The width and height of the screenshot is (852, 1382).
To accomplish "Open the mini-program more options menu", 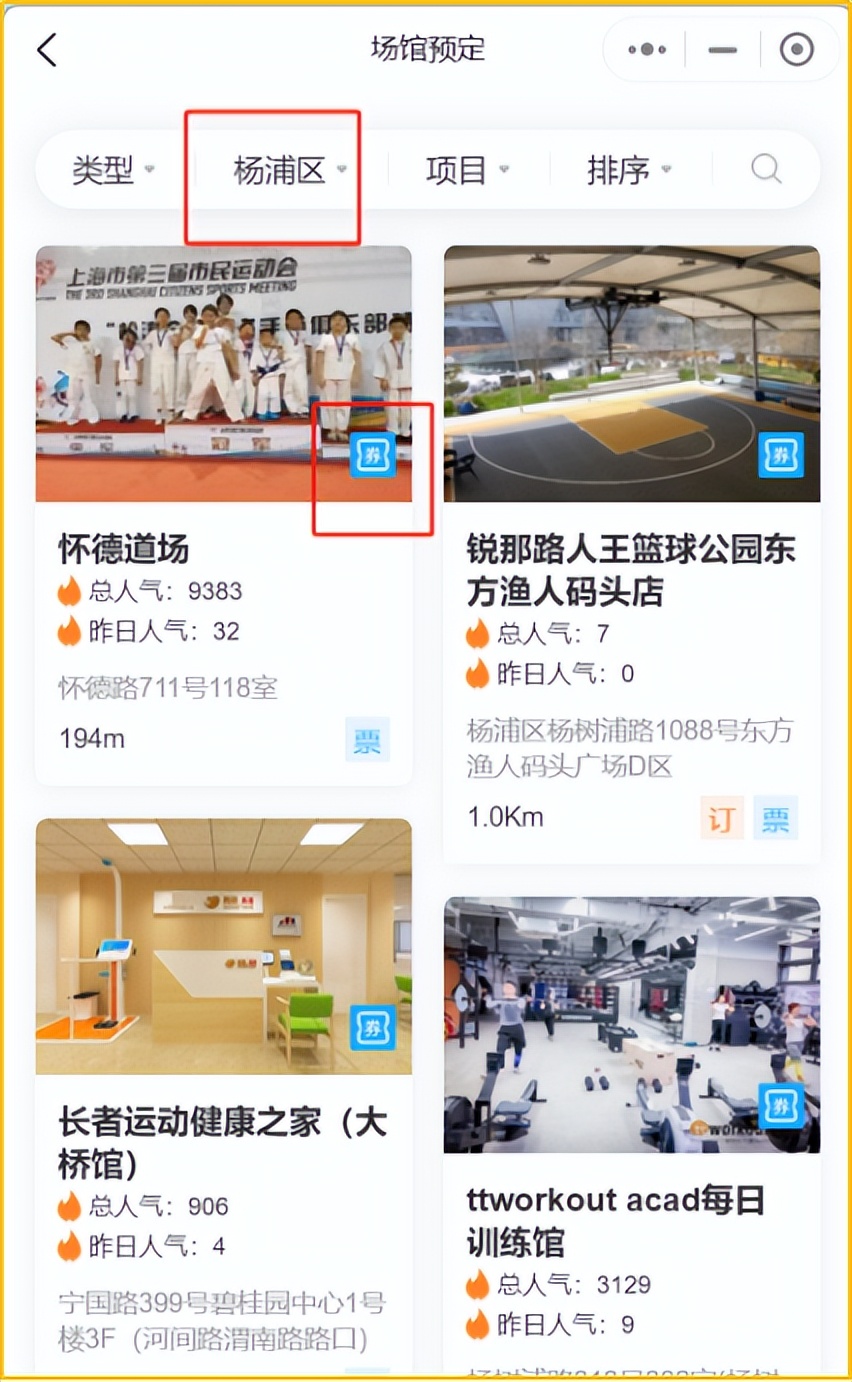I will tap(647, 50).
